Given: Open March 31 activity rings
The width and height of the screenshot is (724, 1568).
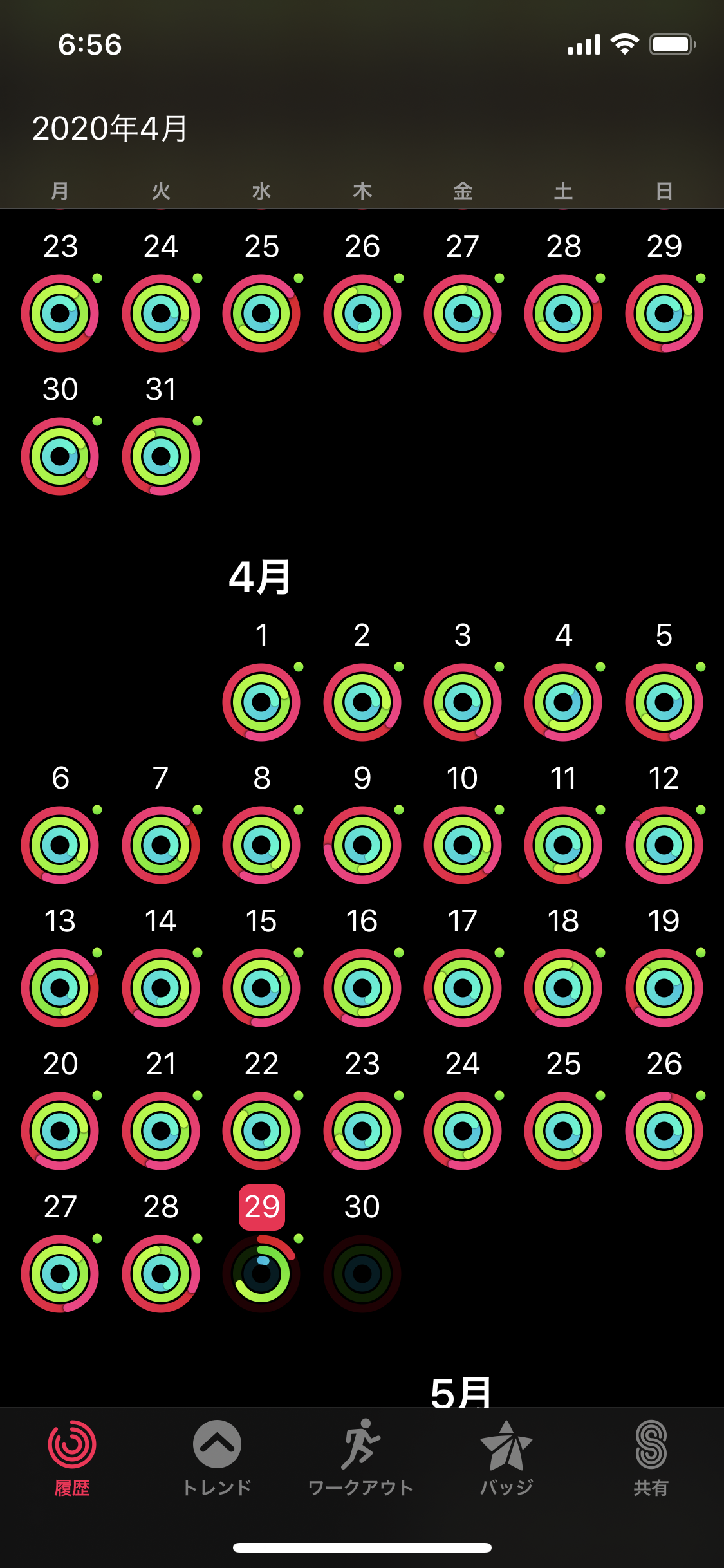Looking at the screenshot, I should tap(161, 456).
